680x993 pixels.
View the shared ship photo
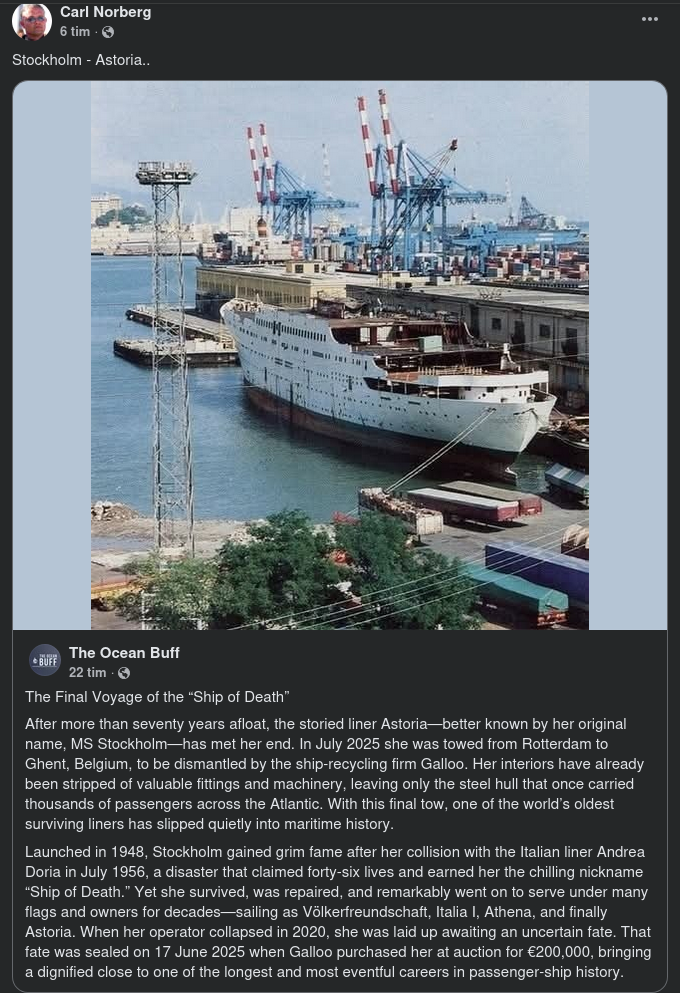coord(340,355)
